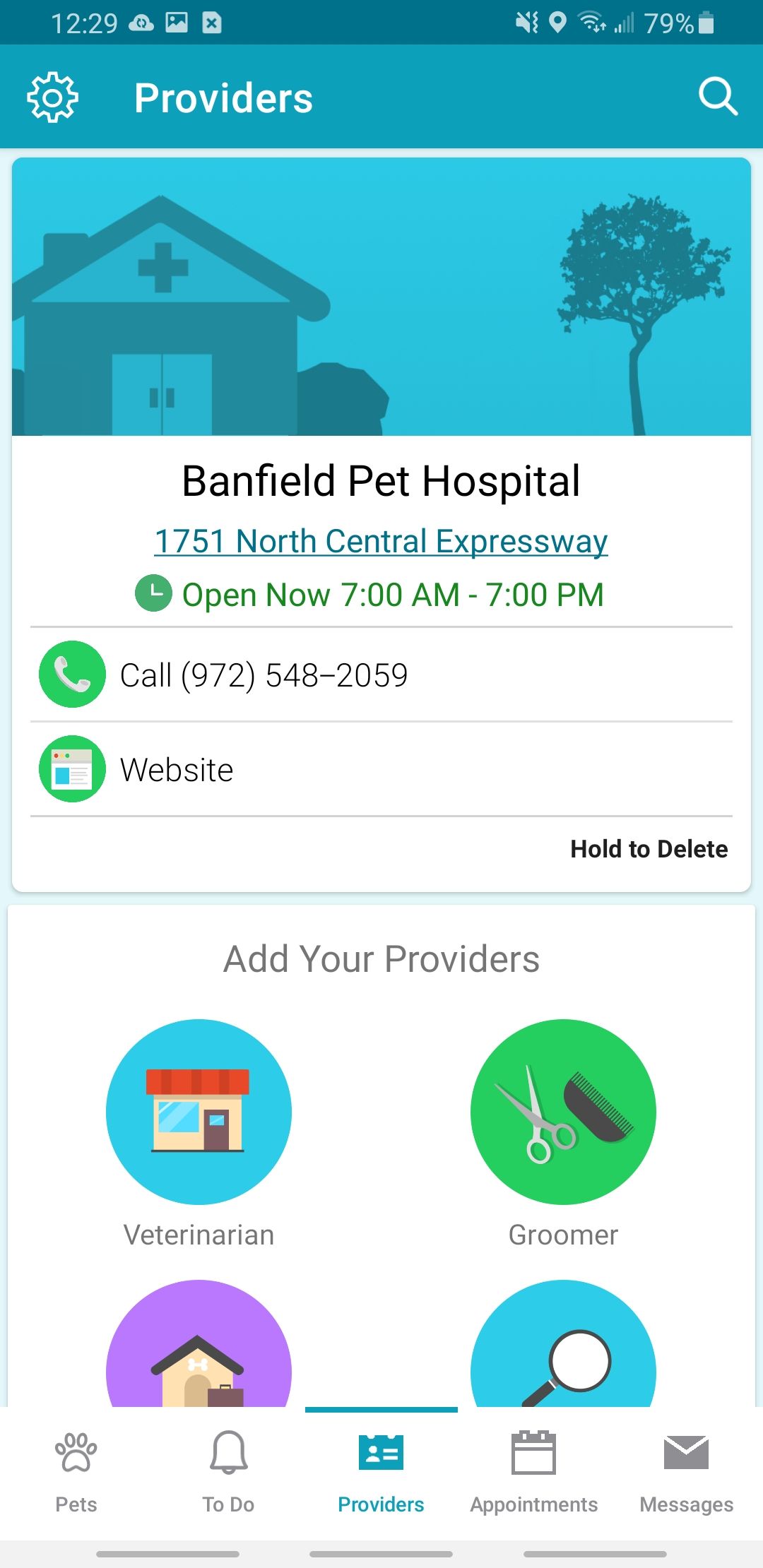Click the Website browser icon
The width and height of the screenshot is (763, 1568).
point(72,768)
